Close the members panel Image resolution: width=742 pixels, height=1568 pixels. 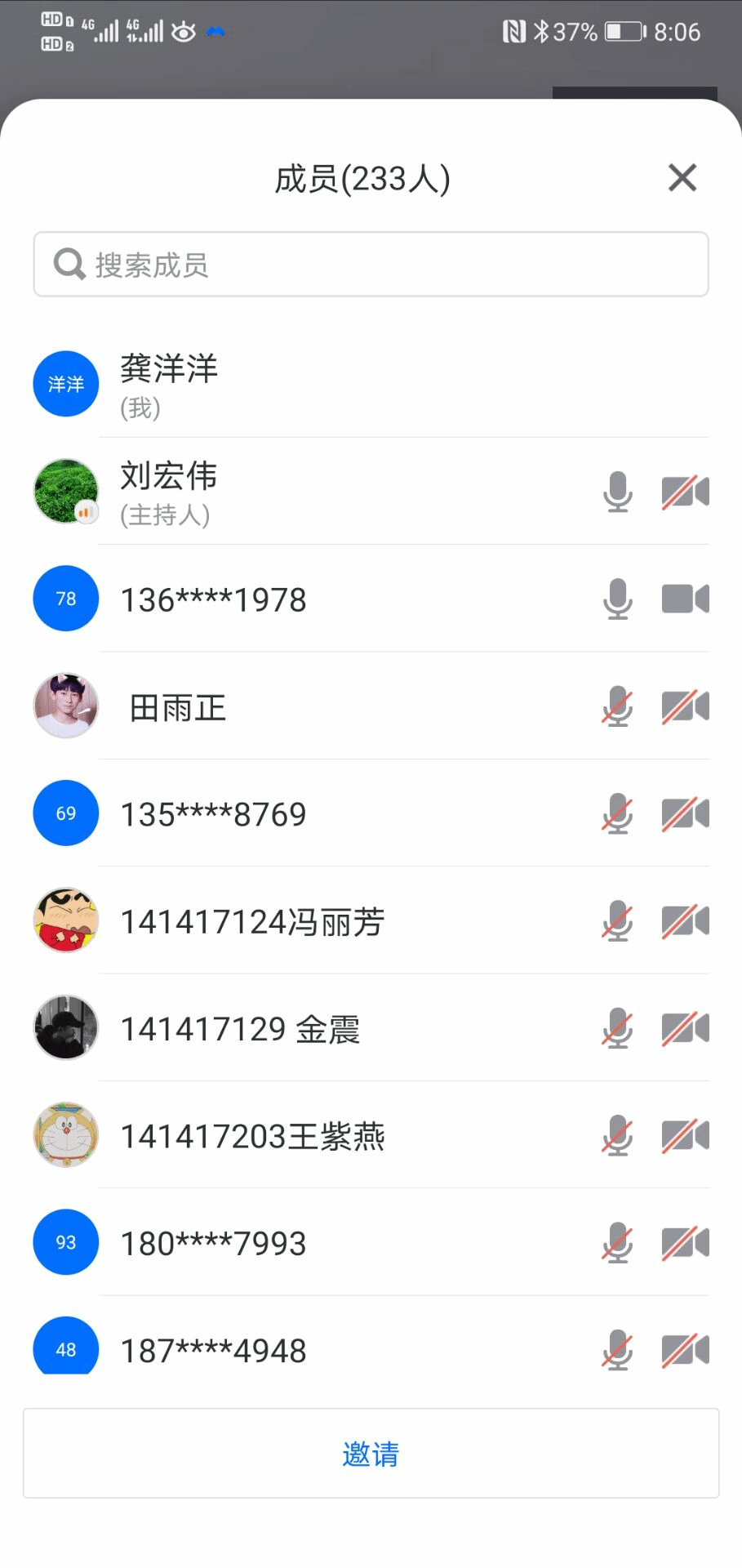682,177
